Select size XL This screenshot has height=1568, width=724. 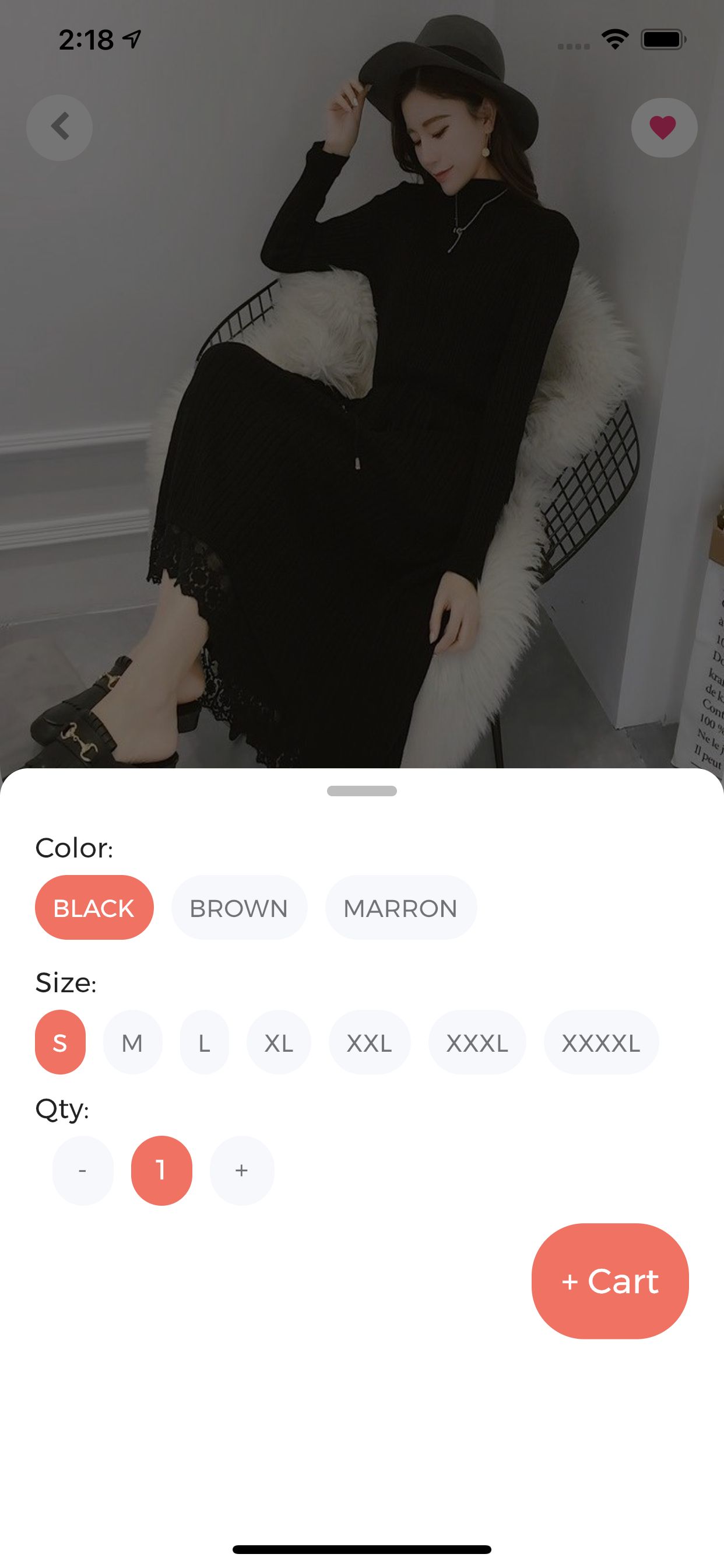pyautogui.click(x=279, y=1042)
